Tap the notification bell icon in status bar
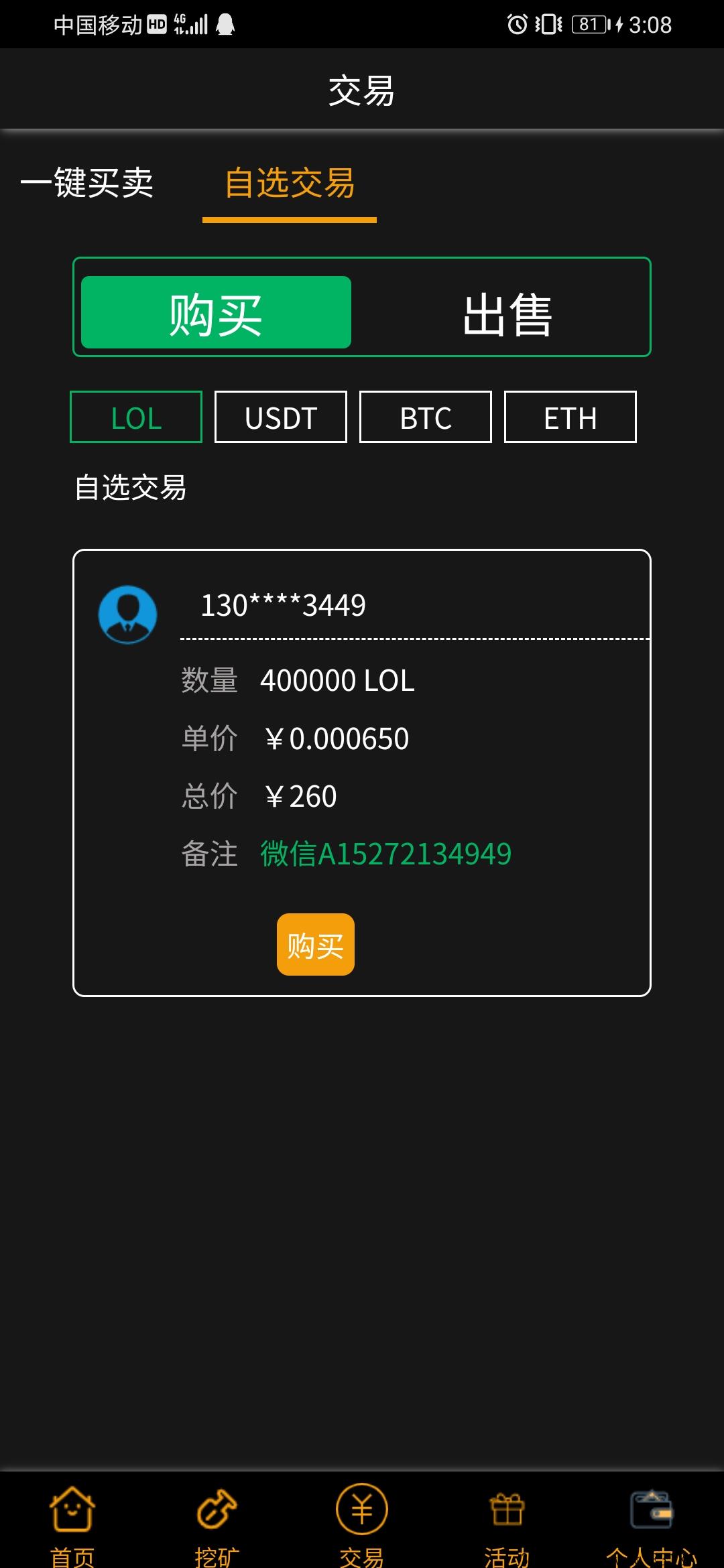724x1568 pixels. coord(226,25)
